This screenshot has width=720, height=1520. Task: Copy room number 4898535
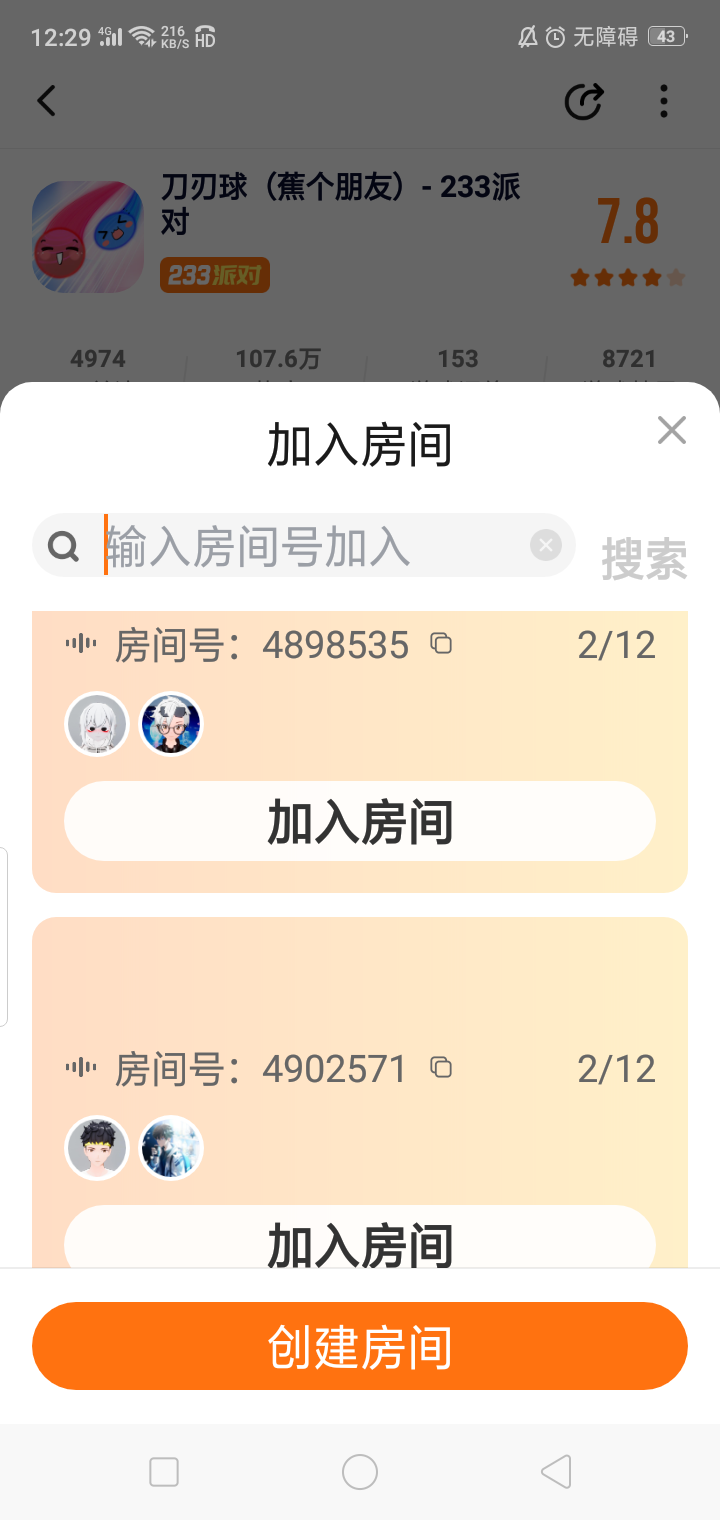coord(441,644)
